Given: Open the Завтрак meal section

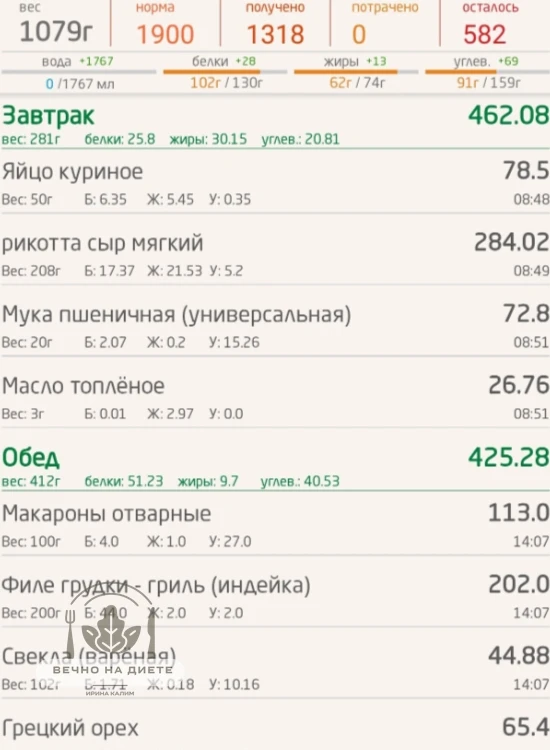Looking at the screenshot, I should (275, 125).
